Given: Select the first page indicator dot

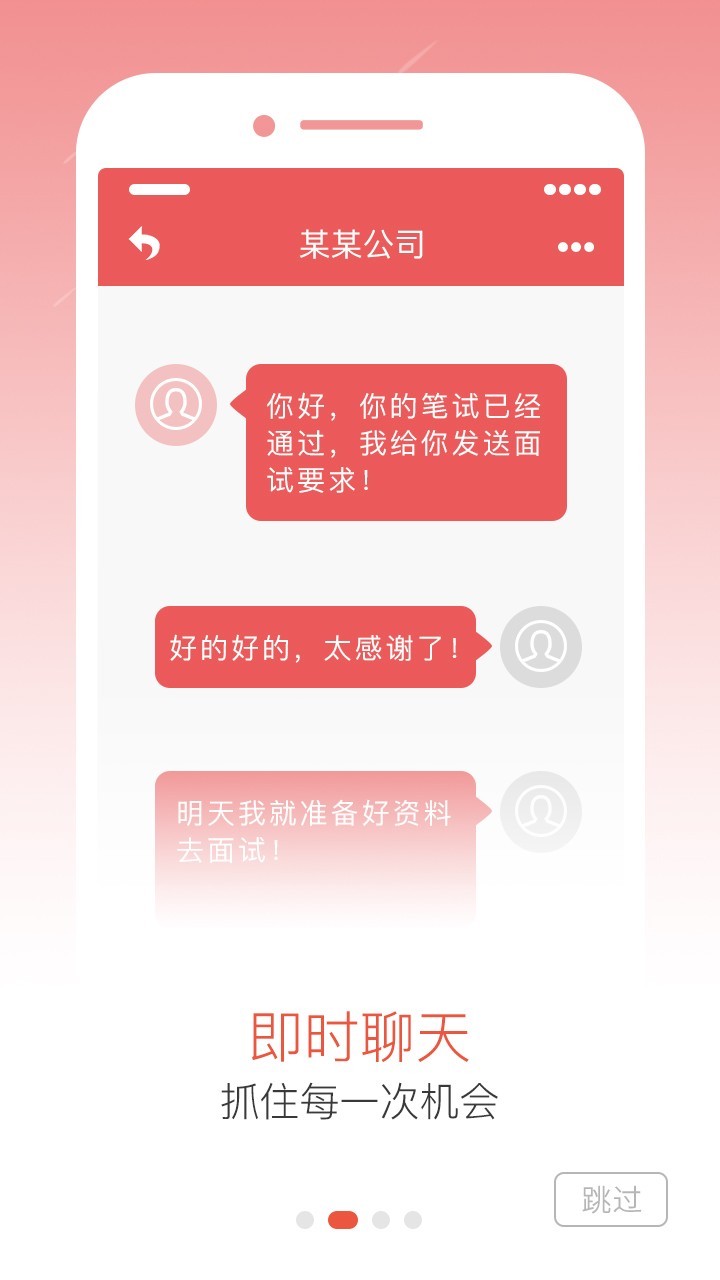Looking at the screenshot, I should (305, 1220).
